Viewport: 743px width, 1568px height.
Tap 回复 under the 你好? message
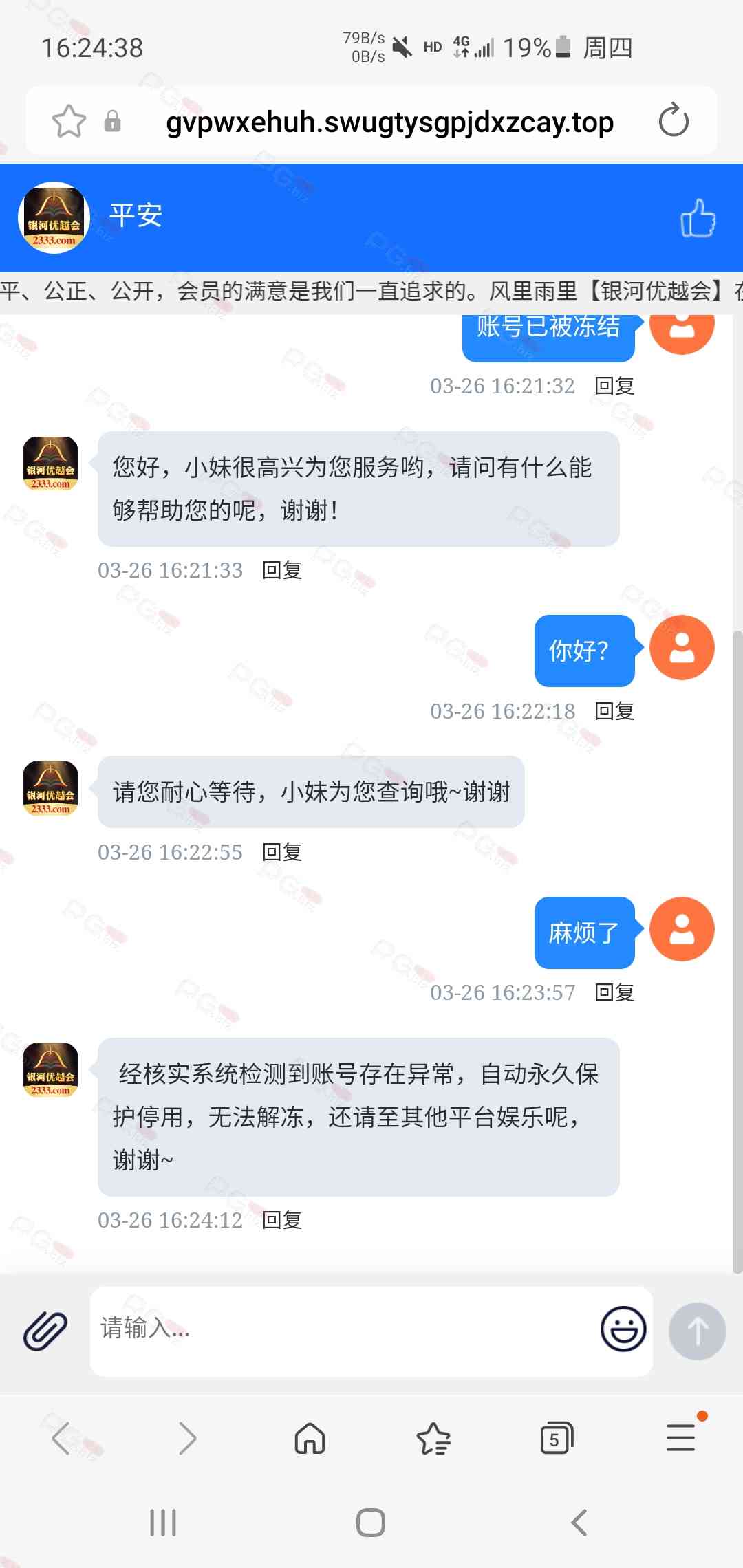[614, 711]
